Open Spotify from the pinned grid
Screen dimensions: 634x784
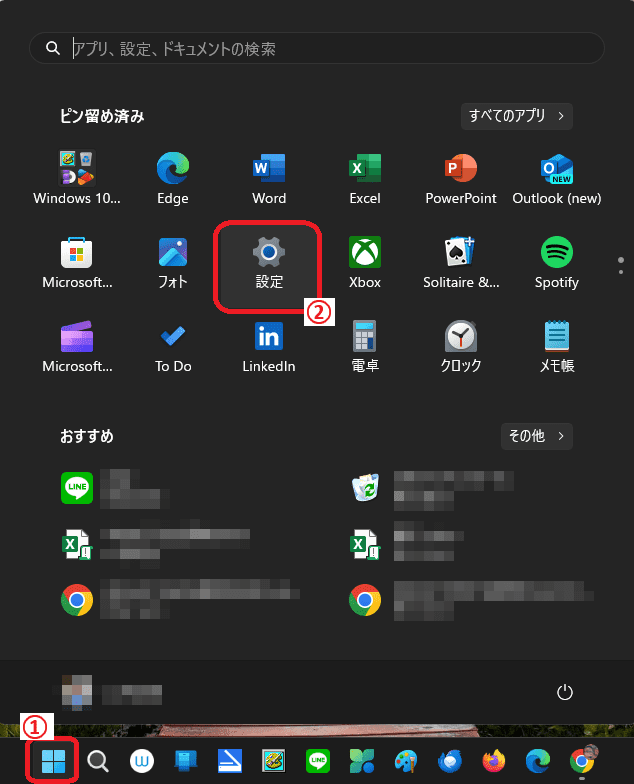coord(556,262)
